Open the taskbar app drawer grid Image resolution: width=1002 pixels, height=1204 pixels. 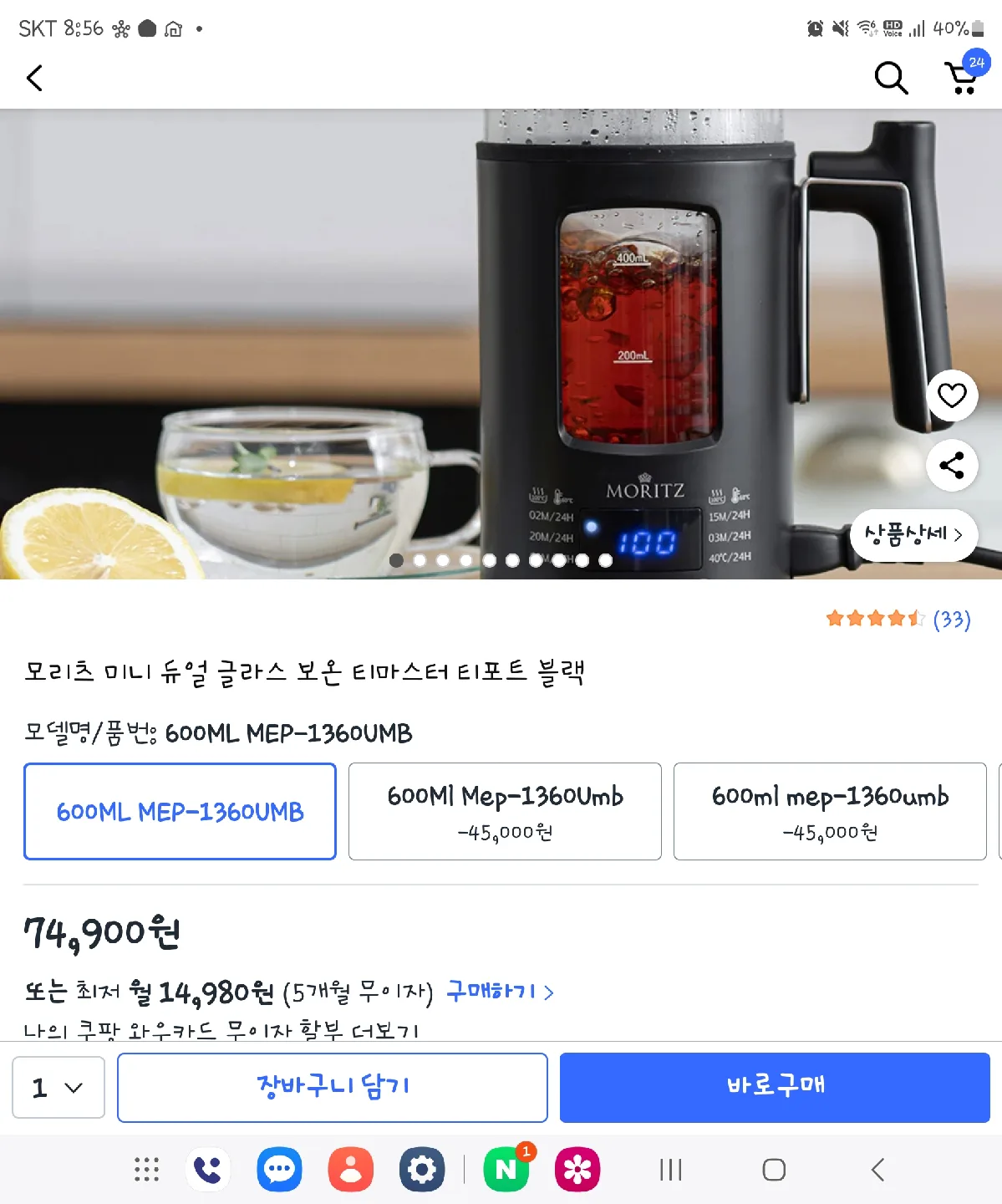click(x=147, y=1169)
